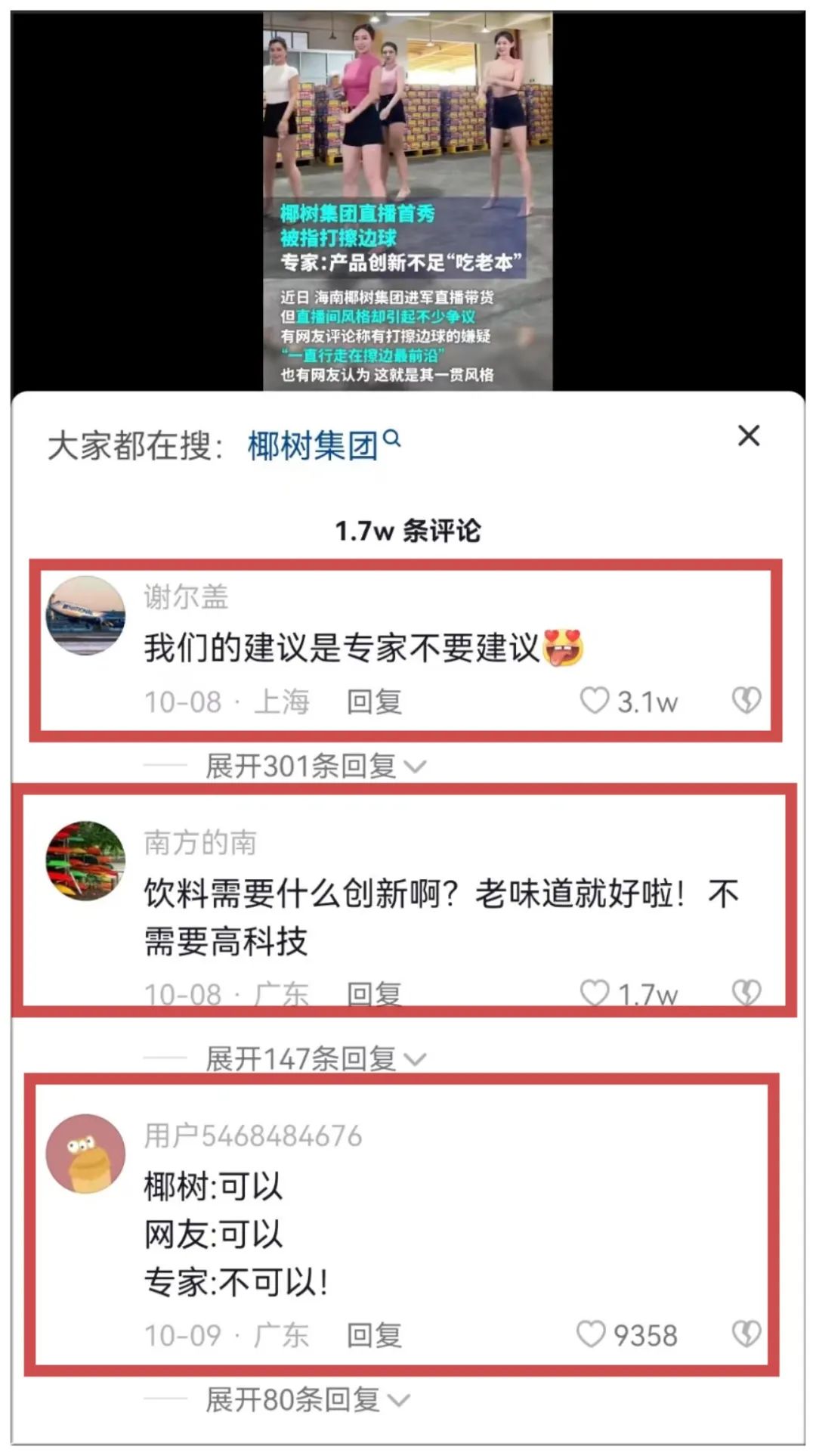Expand the 80 replies
This screenshot has height=1456, width=816.
[307, 1400]
